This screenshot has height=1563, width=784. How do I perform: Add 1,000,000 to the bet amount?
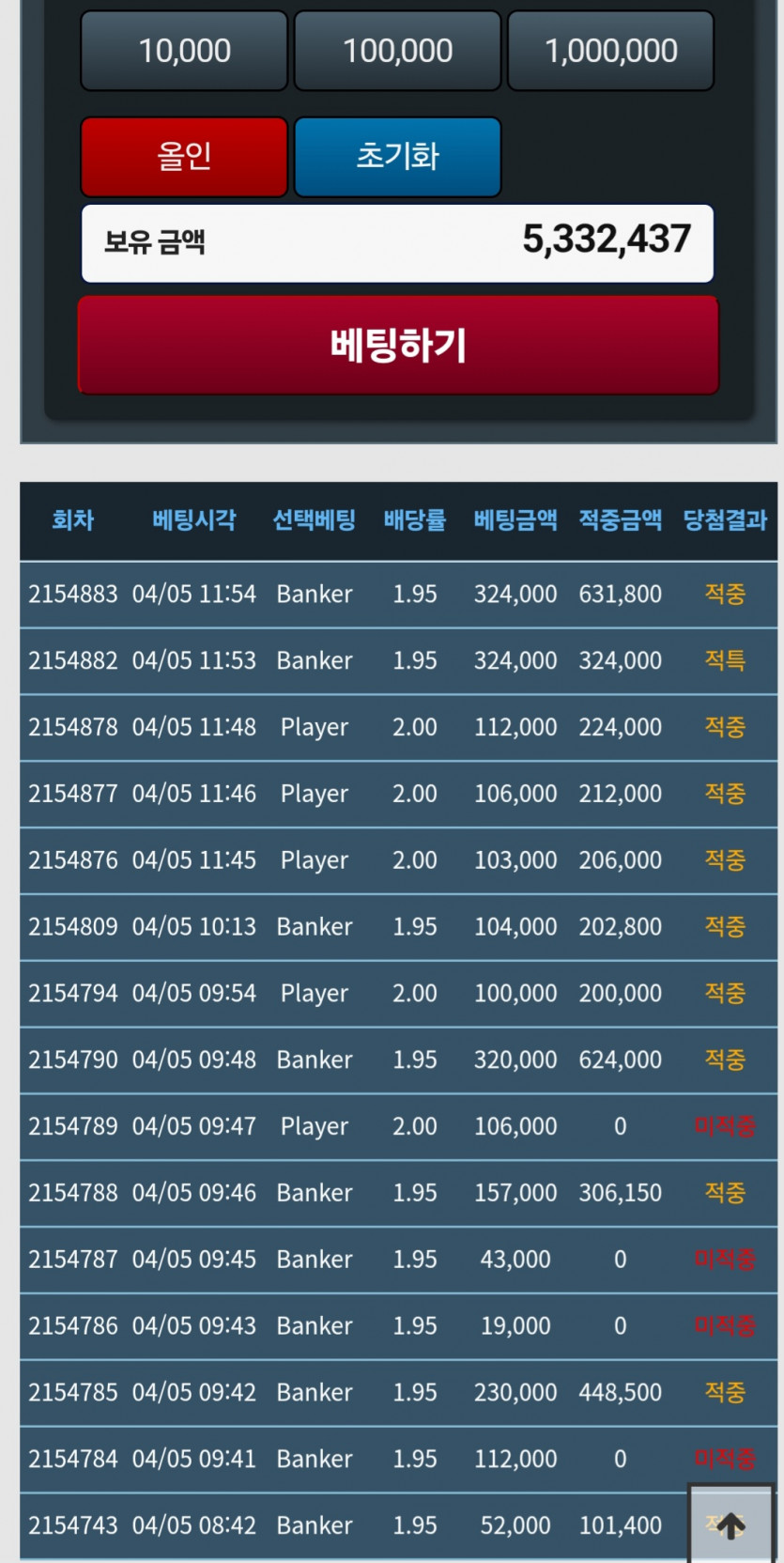pos(610,51)
